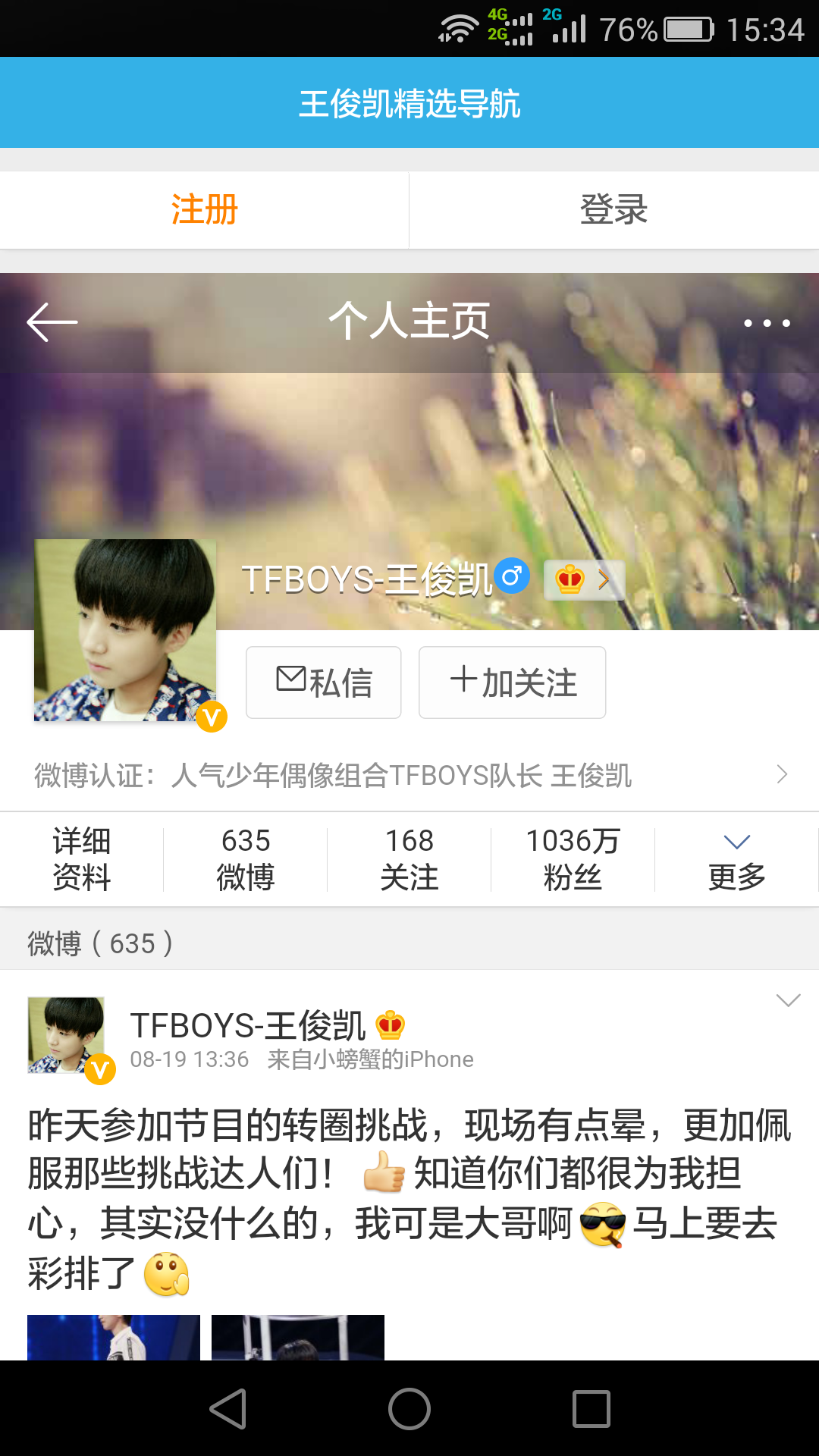Open the three-dot overflow menu
This screenshot has width=819, height=1456.
pyautogui.click(x=767, y=323)
